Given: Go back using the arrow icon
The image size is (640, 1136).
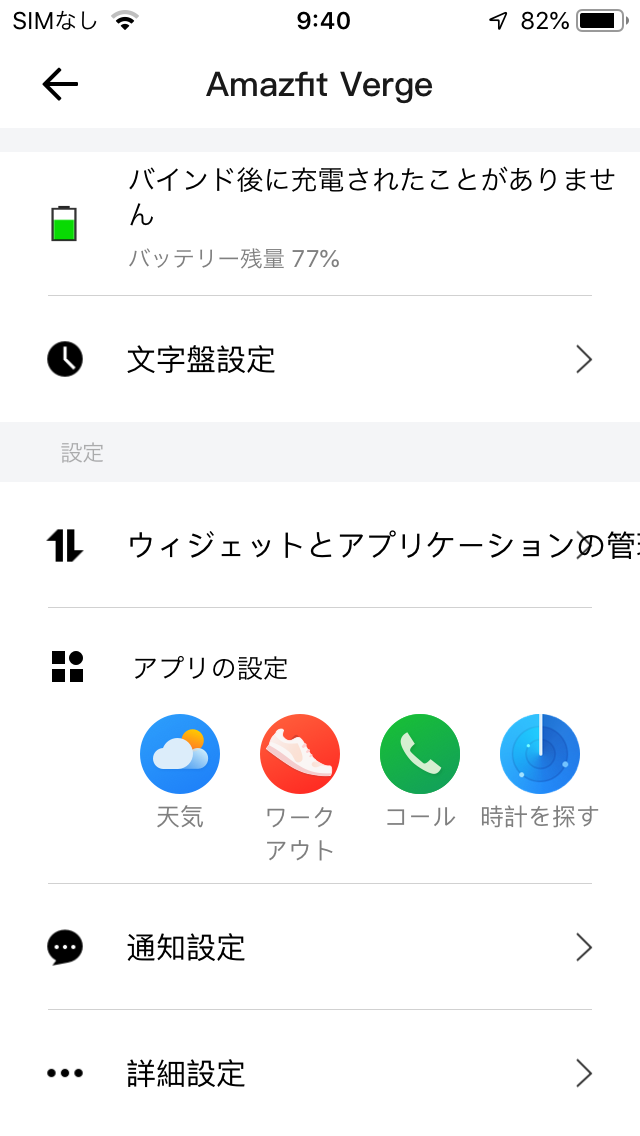Looking at the screenshot, I should (60, 85).
